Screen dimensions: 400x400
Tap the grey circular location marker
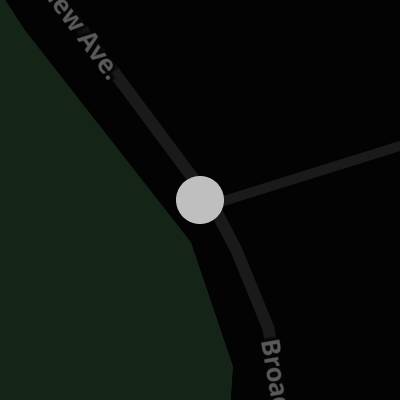coord(200,200)
